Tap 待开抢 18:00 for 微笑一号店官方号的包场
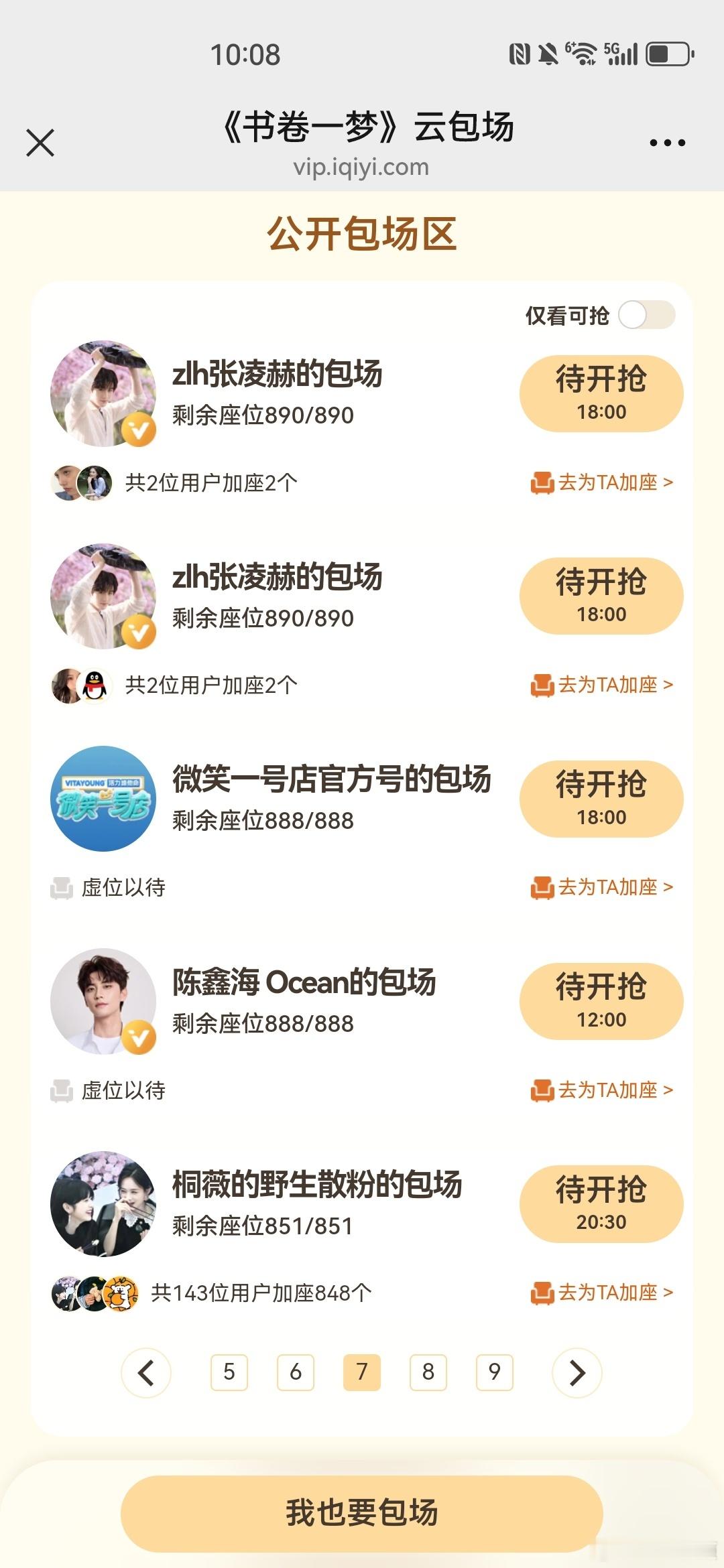 coord(601,799)
